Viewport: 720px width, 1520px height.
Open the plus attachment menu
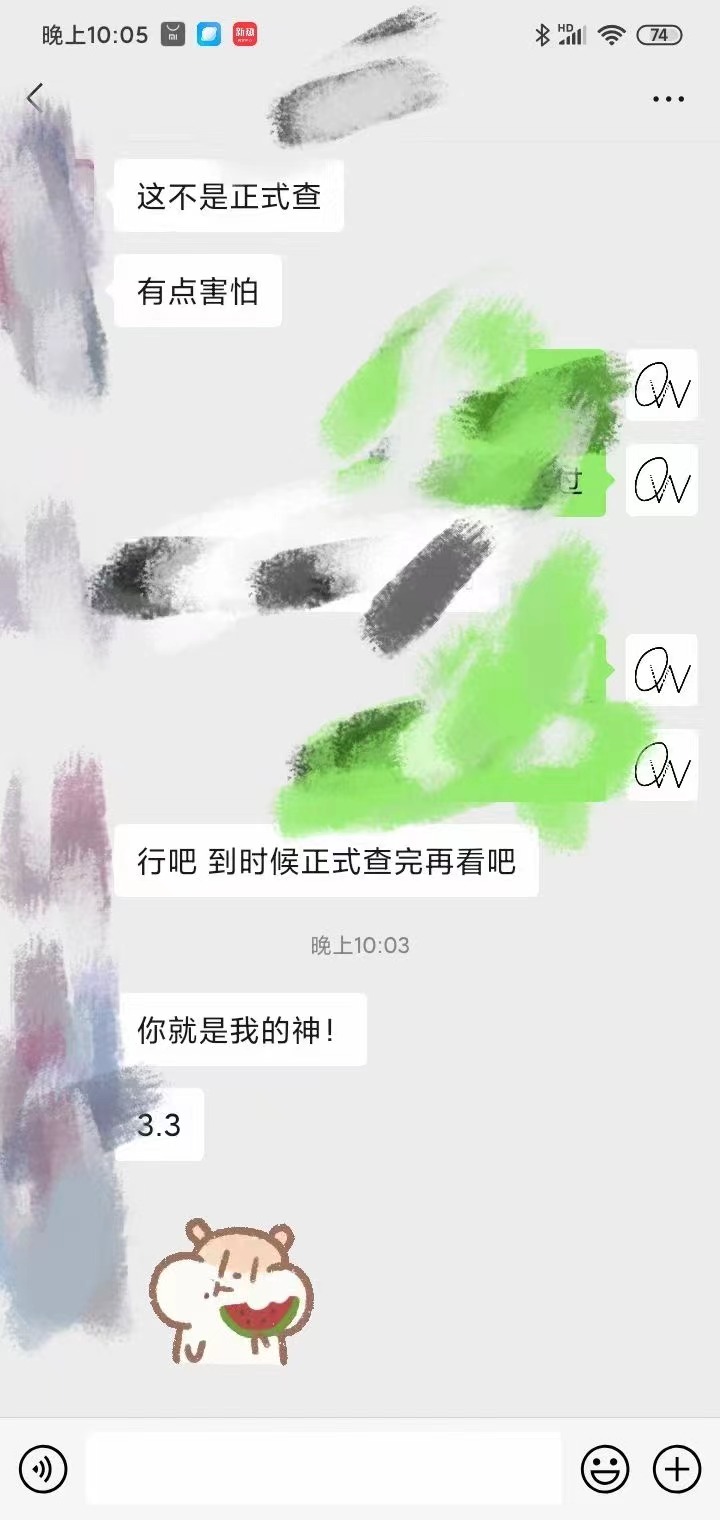tap(677, 1469)
